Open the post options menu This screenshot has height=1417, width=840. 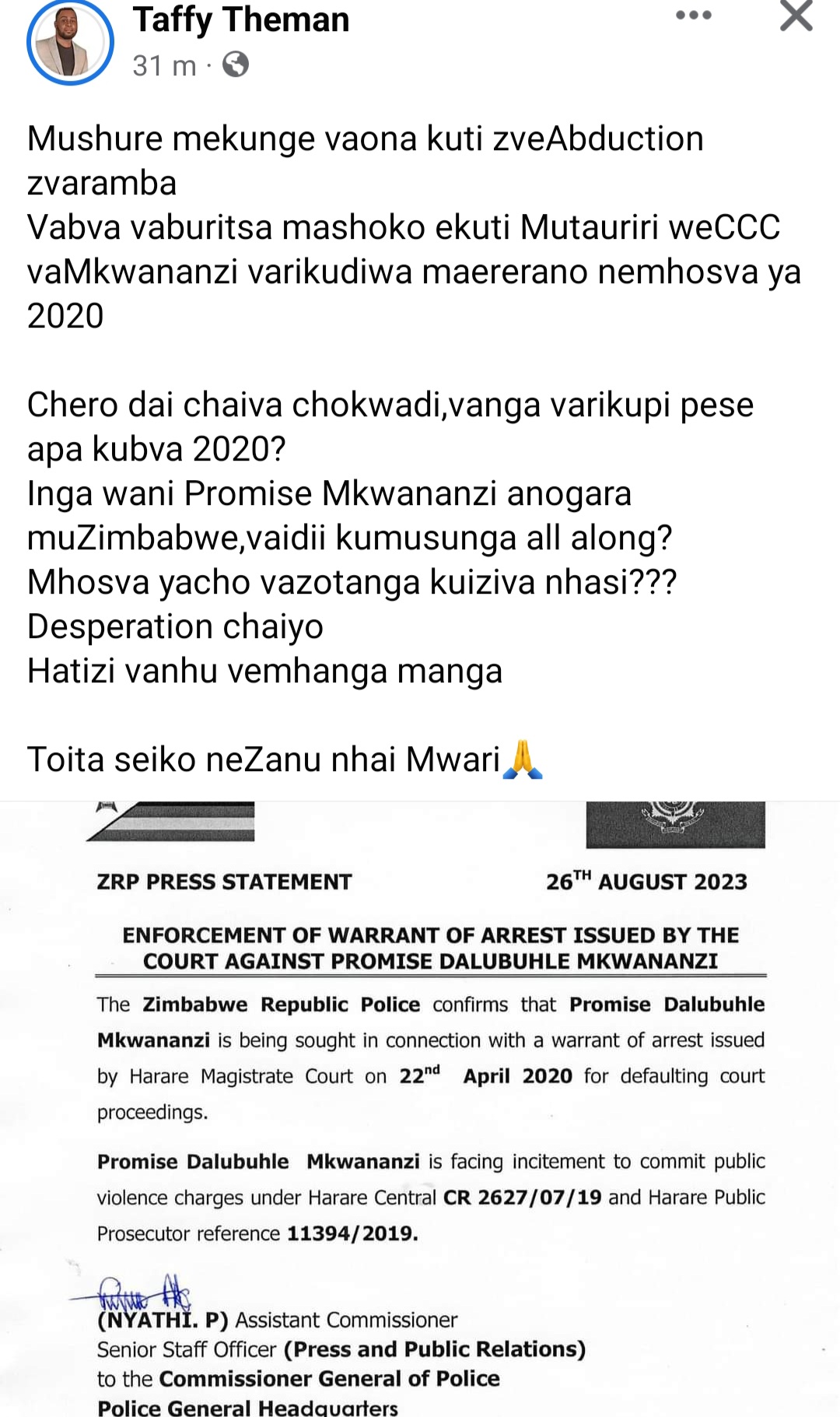coord(694,16)
